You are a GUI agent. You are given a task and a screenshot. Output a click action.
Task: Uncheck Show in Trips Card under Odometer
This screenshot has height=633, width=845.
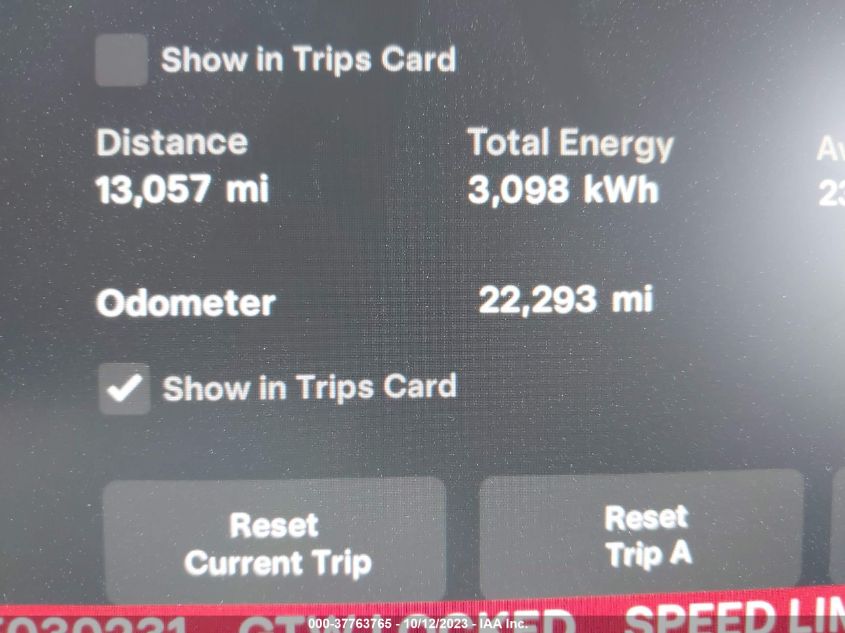click(x=125, y=389)
